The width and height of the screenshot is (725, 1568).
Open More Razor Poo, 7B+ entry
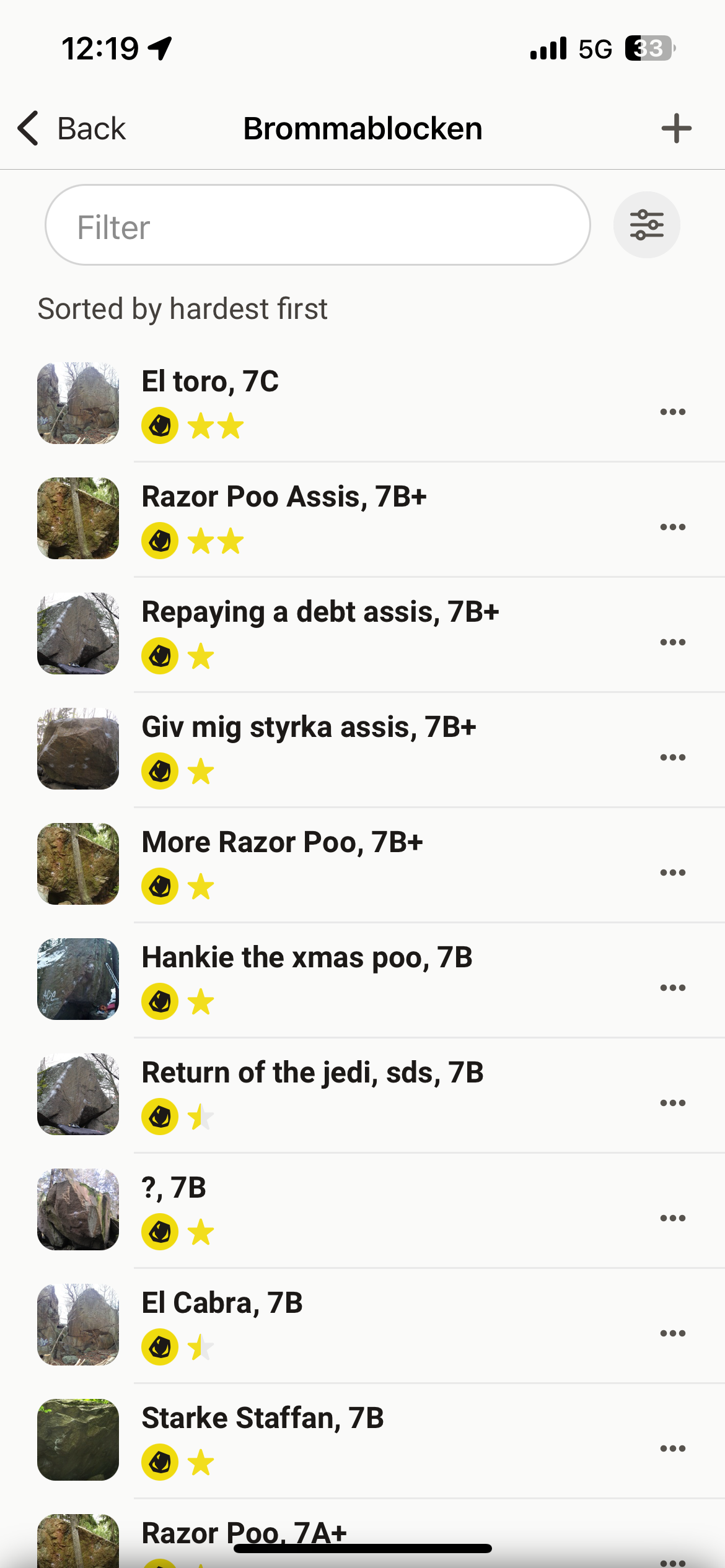282,842
